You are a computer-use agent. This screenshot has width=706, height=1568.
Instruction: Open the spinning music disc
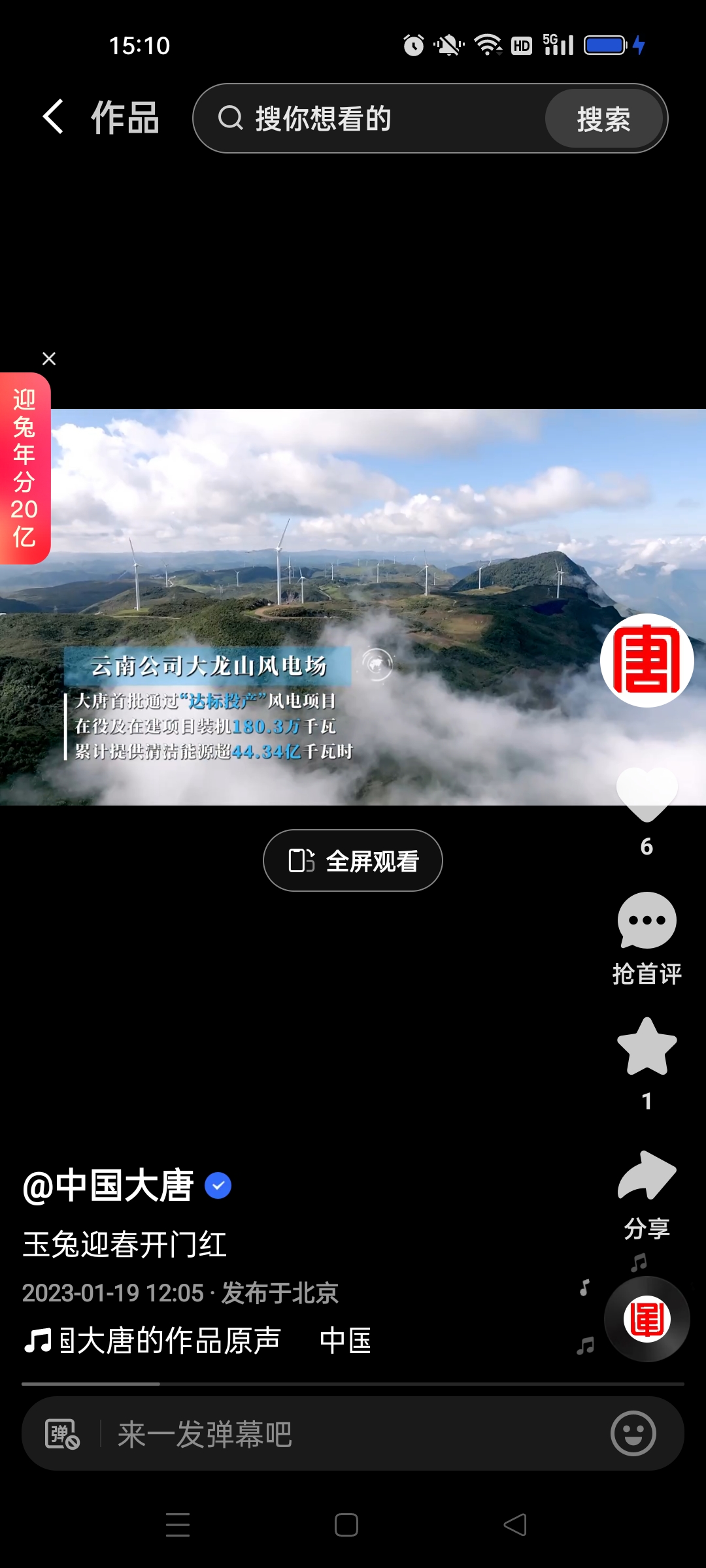[x=647, y=1319]
